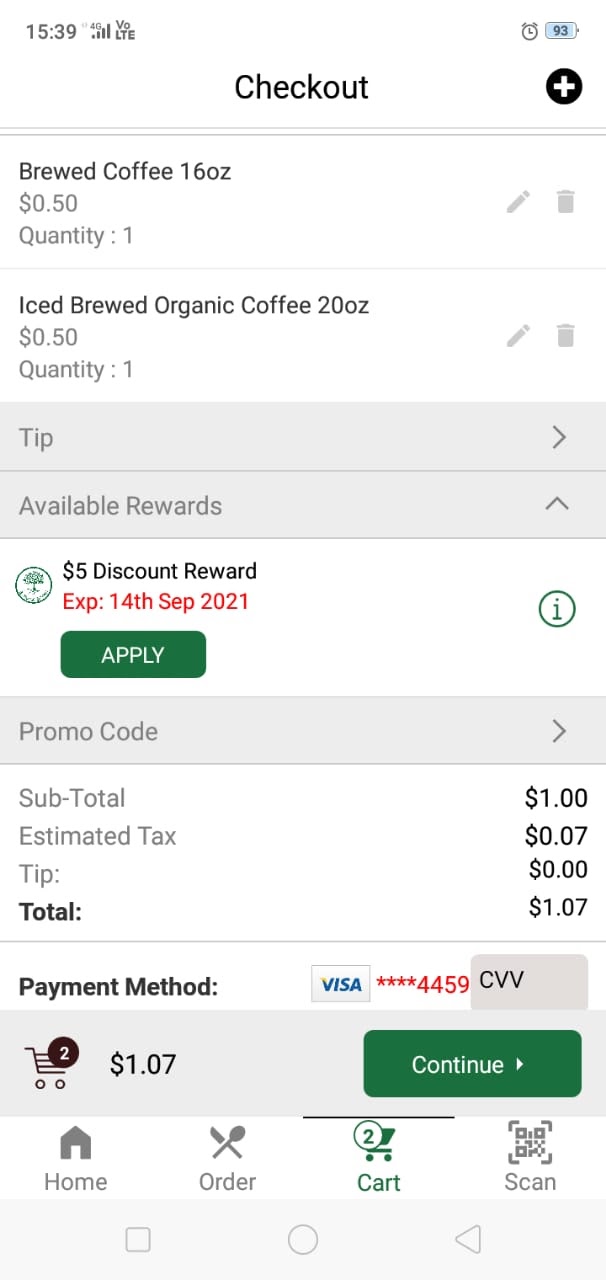
Task: Tap the CVV field
Action: click(x=529, y=982)
